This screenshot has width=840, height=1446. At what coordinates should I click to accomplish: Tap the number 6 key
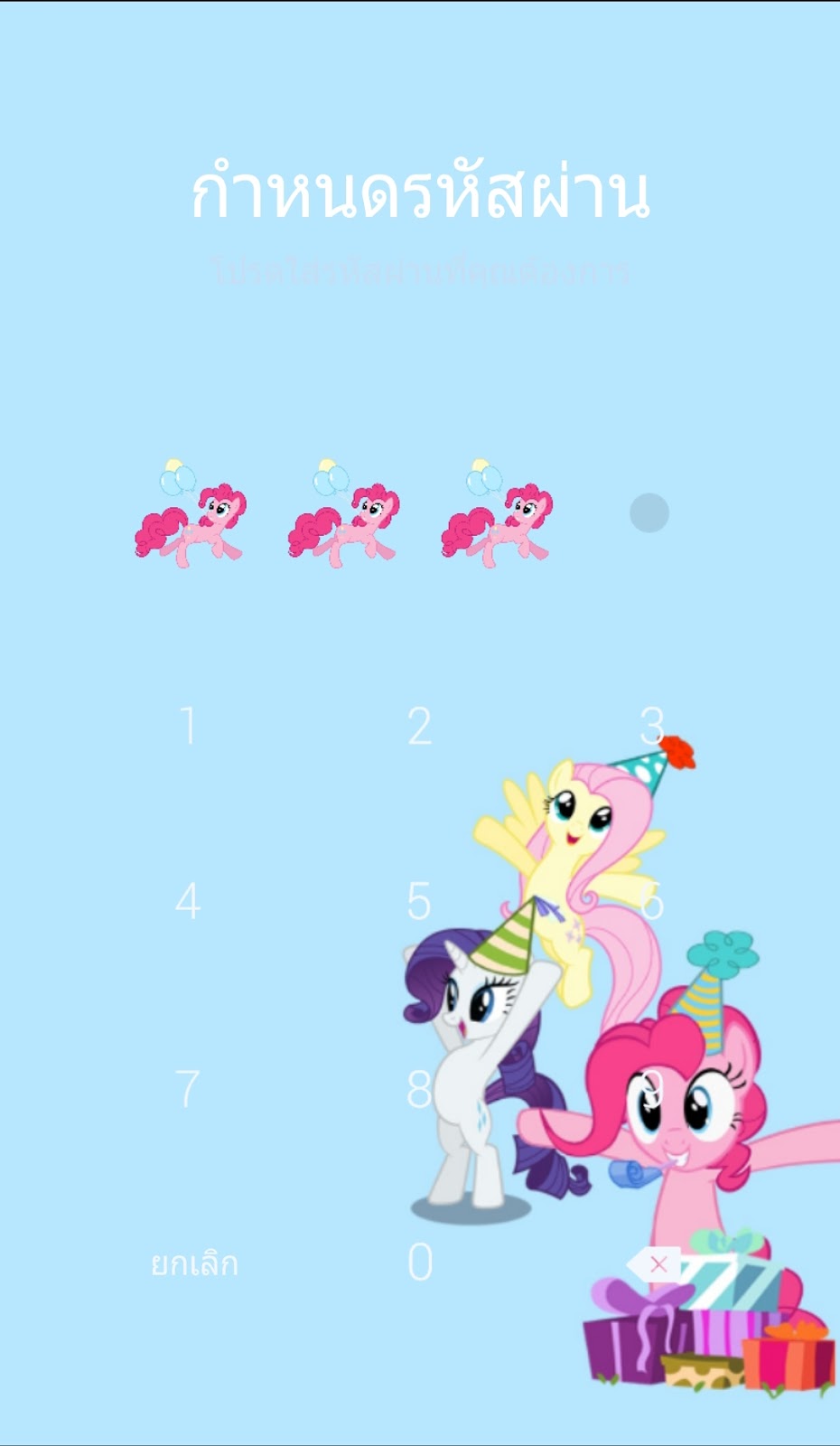coord(651,901)
